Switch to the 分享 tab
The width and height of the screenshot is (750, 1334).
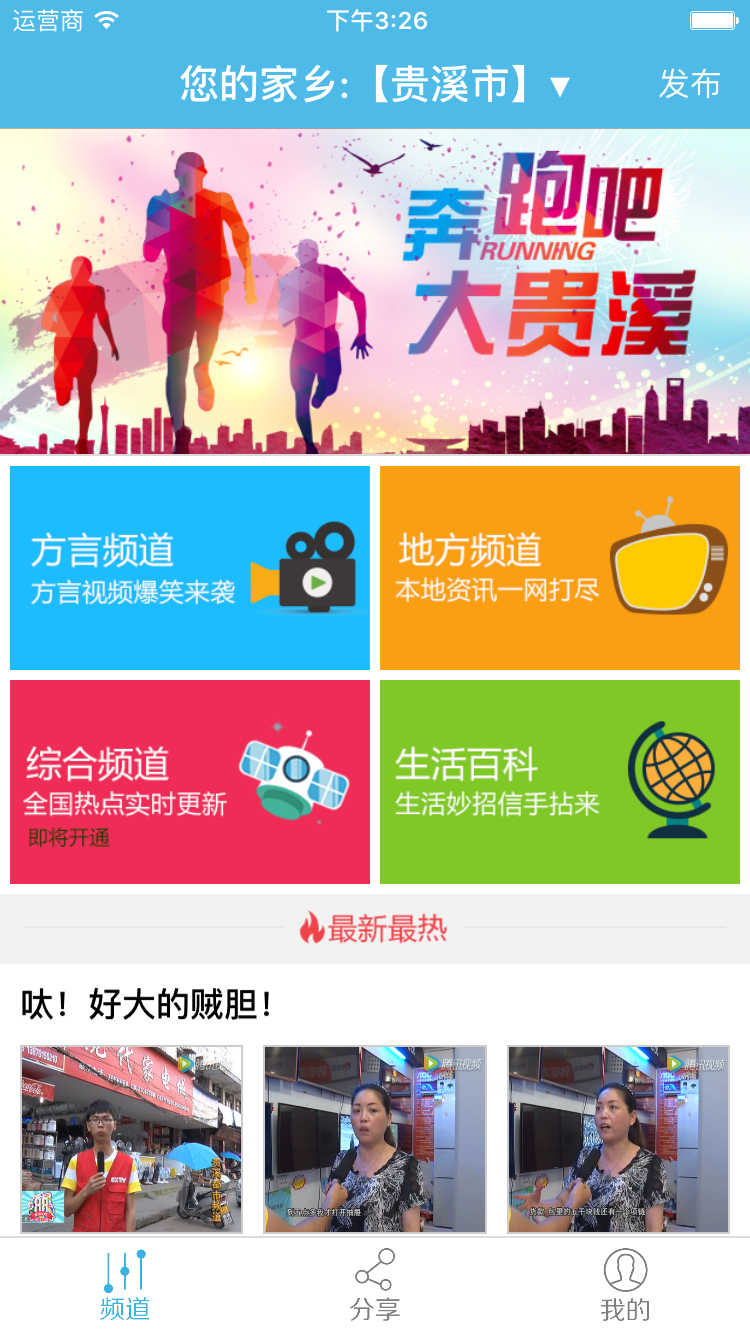[375, 1286]
